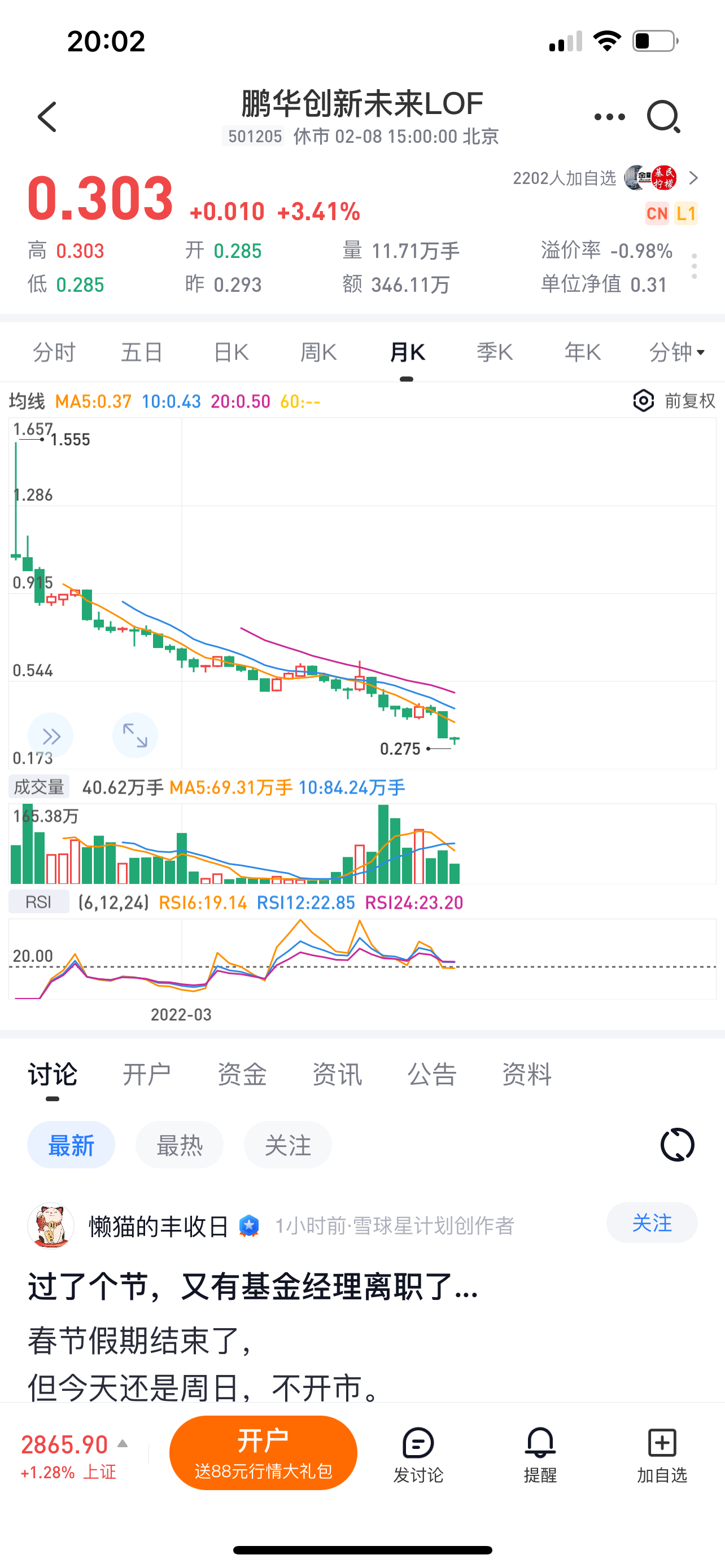
Task: Tap the back arrow to exit
Action: pyautogui.click(x=46, y=117)
